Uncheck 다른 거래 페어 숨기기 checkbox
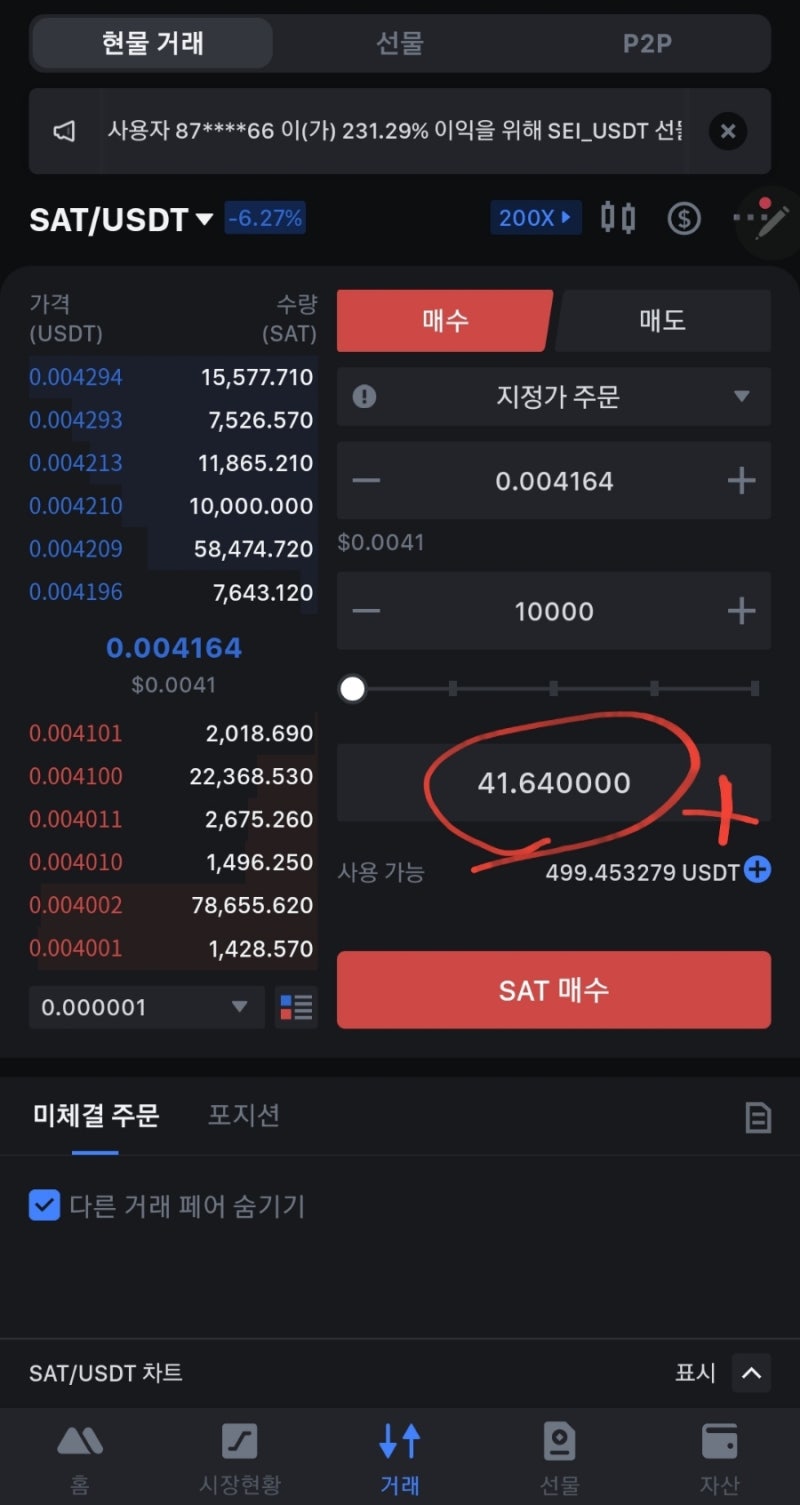Screen dimensions: 800x1505 [44, 1206]
